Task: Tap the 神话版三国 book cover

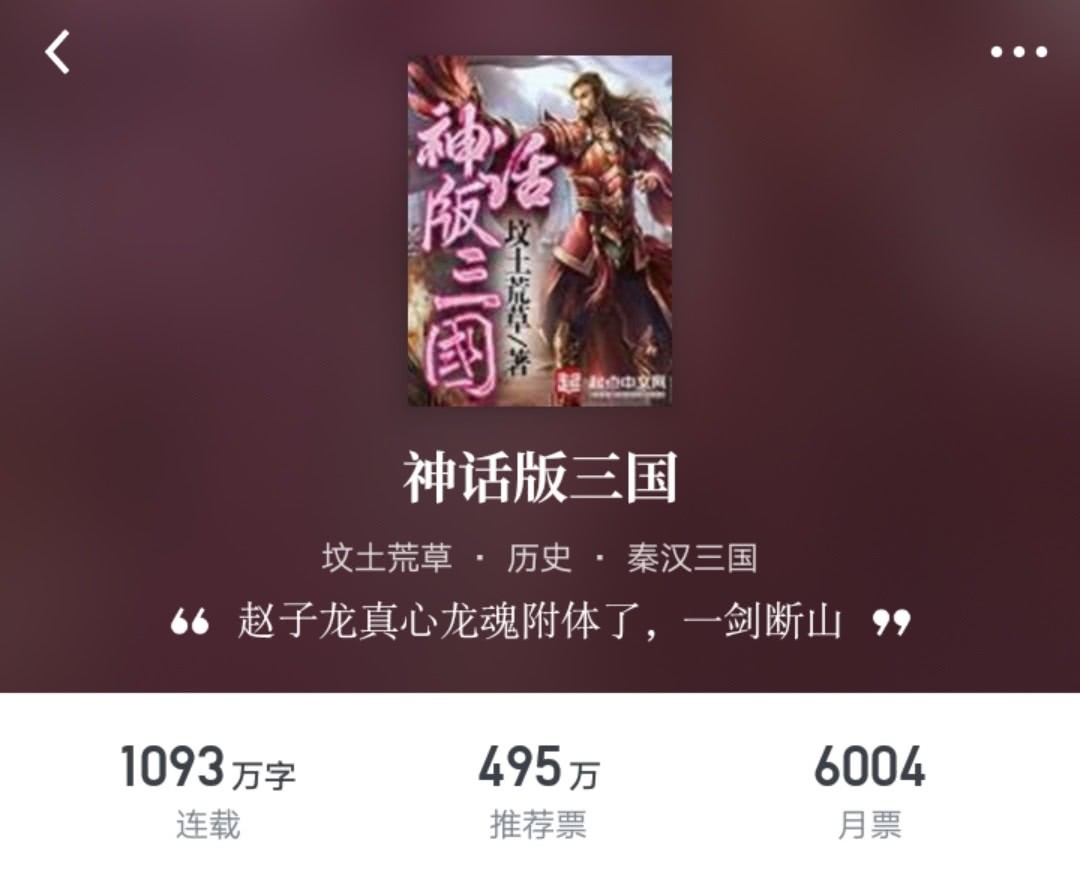Action: (x=539, y=230)
